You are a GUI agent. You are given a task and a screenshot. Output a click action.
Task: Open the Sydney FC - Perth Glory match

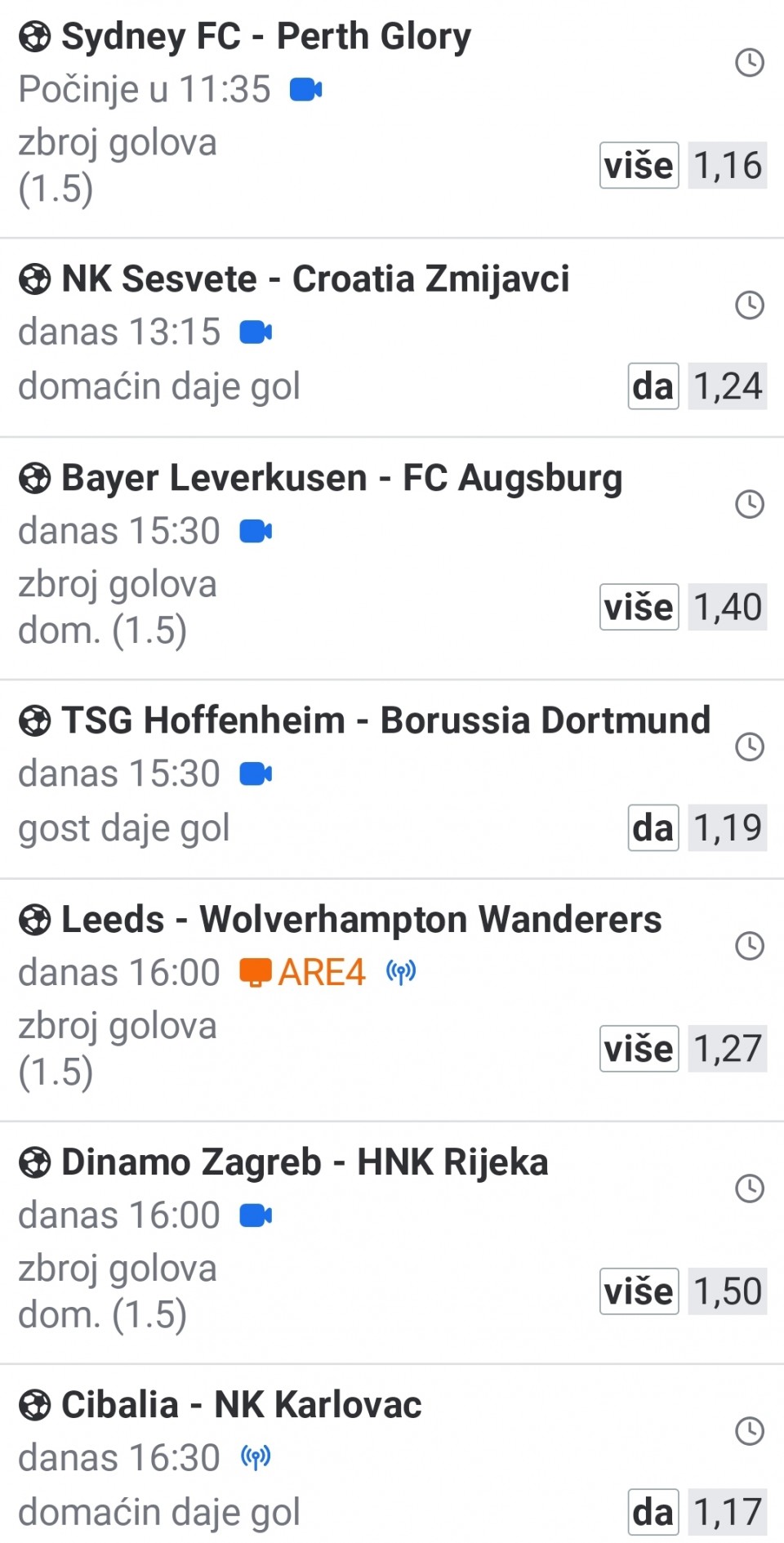[265, 37]
